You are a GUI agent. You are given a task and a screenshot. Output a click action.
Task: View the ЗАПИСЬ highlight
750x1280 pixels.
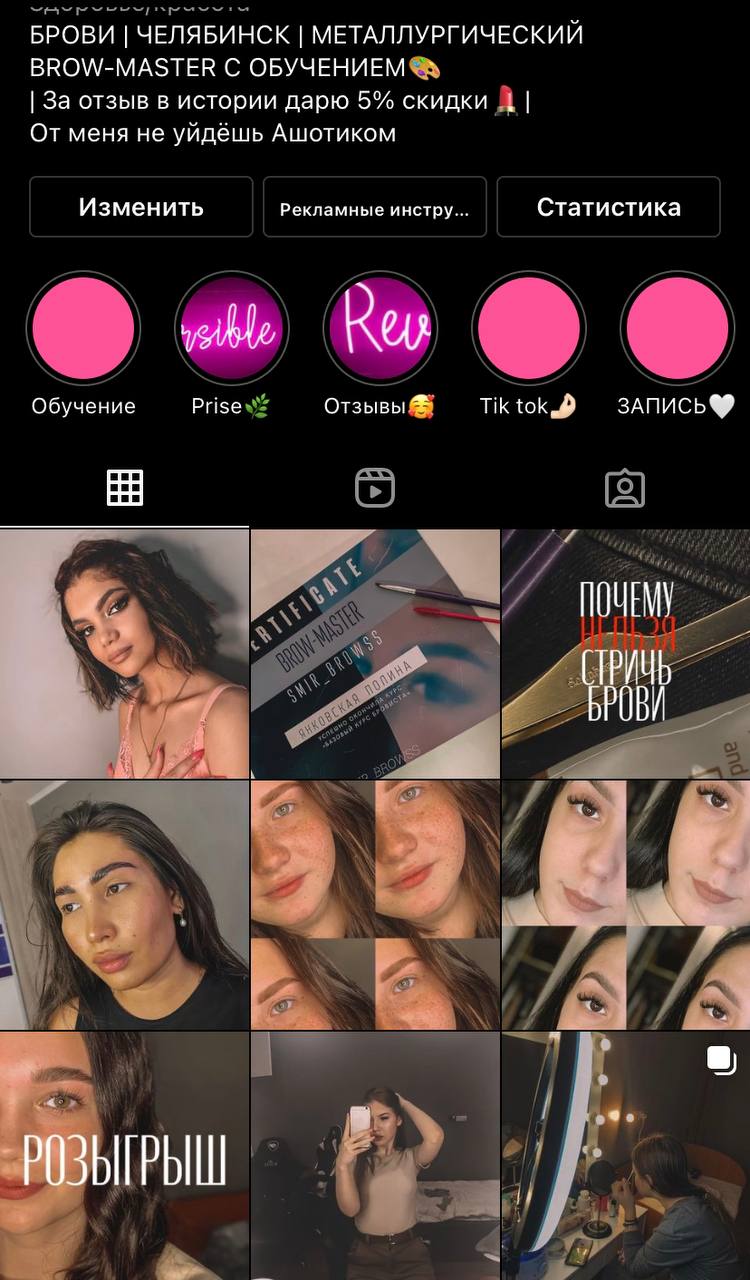[677, 329]
